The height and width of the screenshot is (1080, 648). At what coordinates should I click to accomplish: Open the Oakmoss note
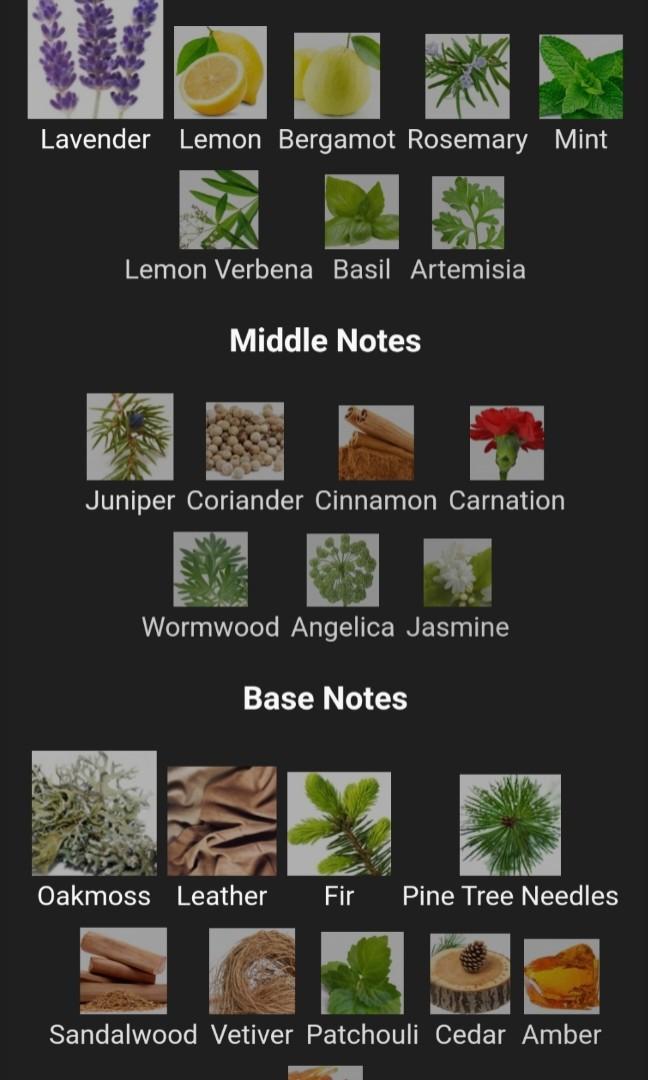(94, 813)
